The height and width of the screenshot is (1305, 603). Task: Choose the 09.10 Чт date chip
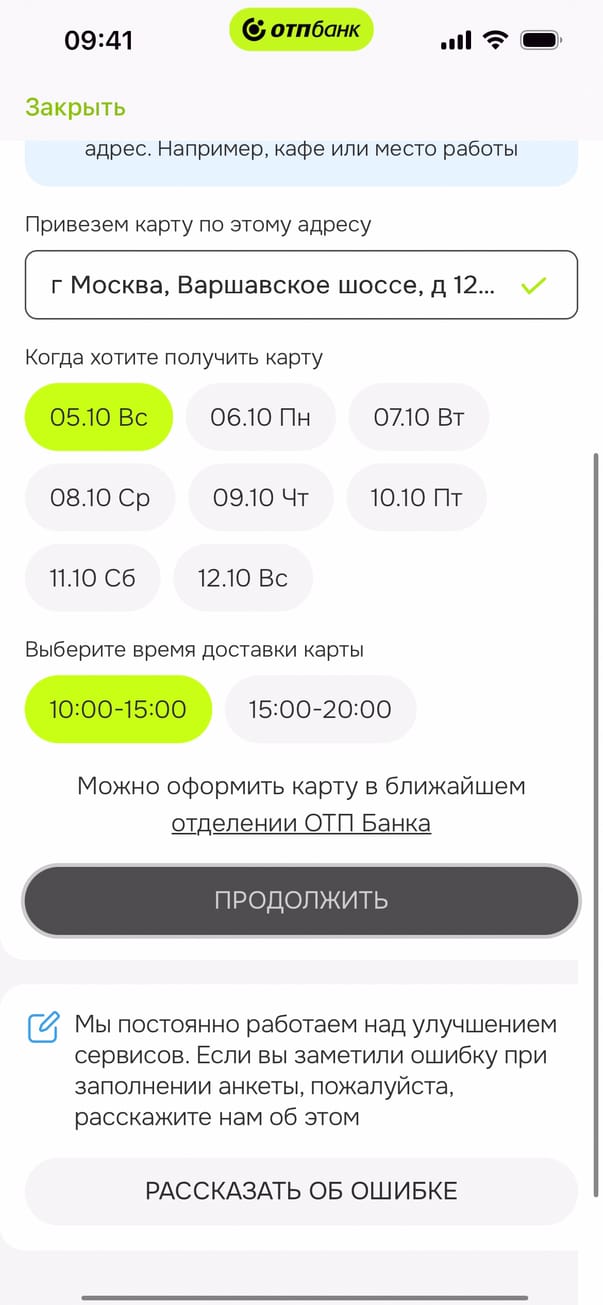coord(260,497)
